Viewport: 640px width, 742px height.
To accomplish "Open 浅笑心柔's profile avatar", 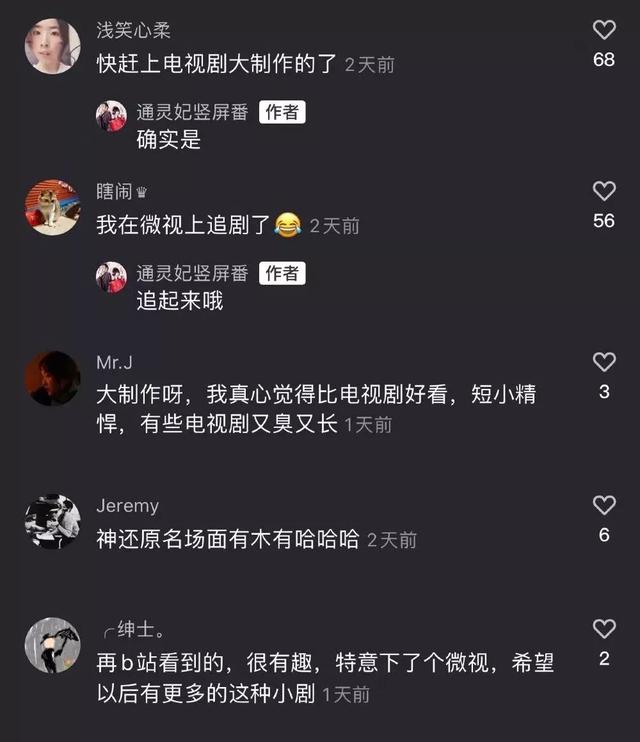I will tap(52, 46).
